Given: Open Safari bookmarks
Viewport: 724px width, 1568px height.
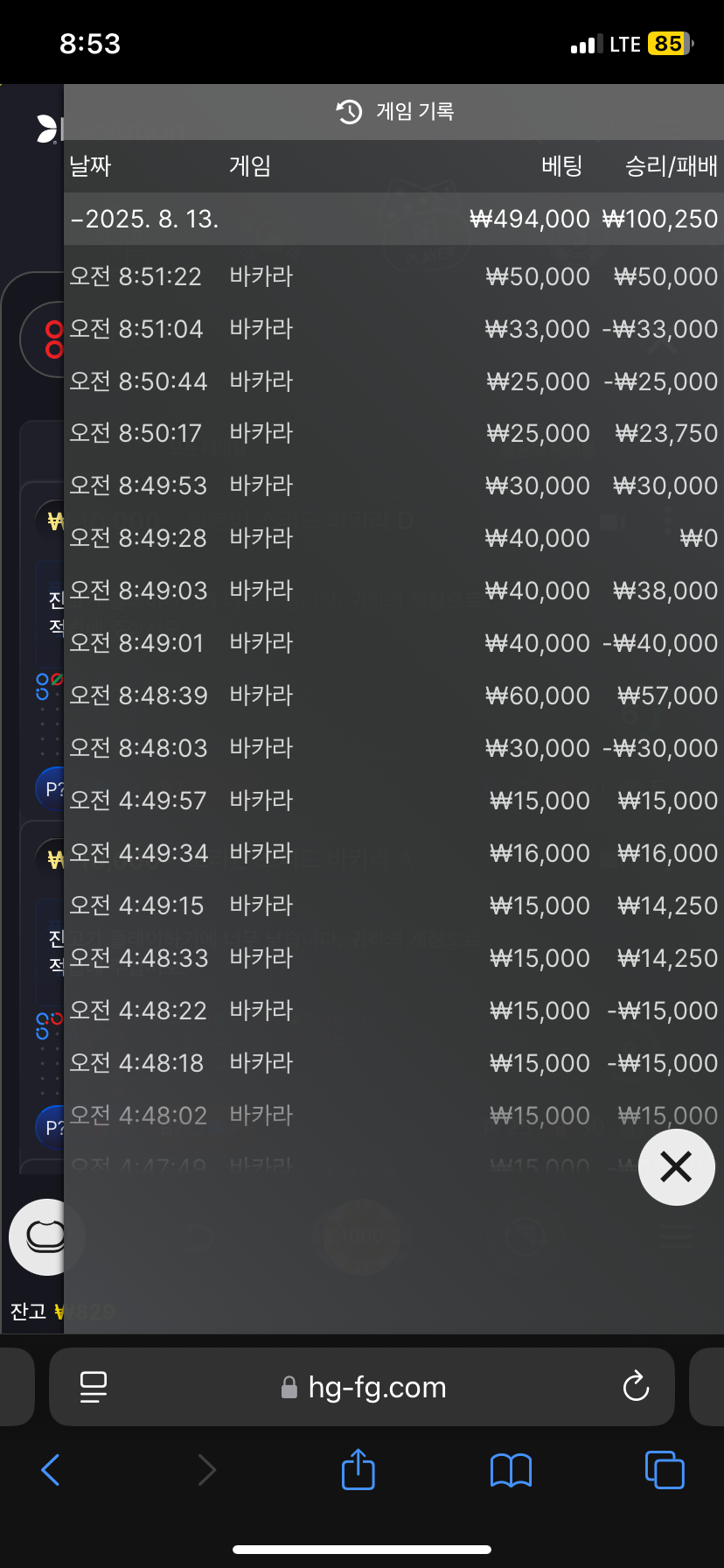Looking at the screenshot, I should 512,1470.
